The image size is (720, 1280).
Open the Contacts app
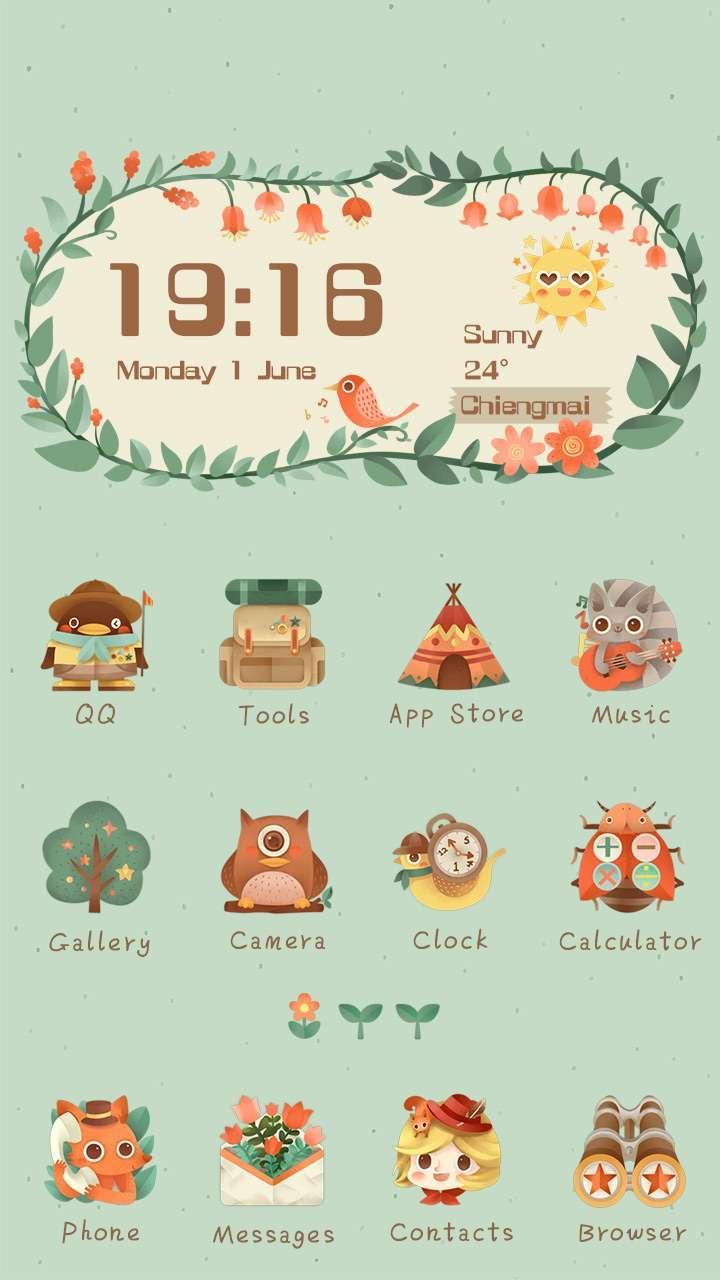450,1150
